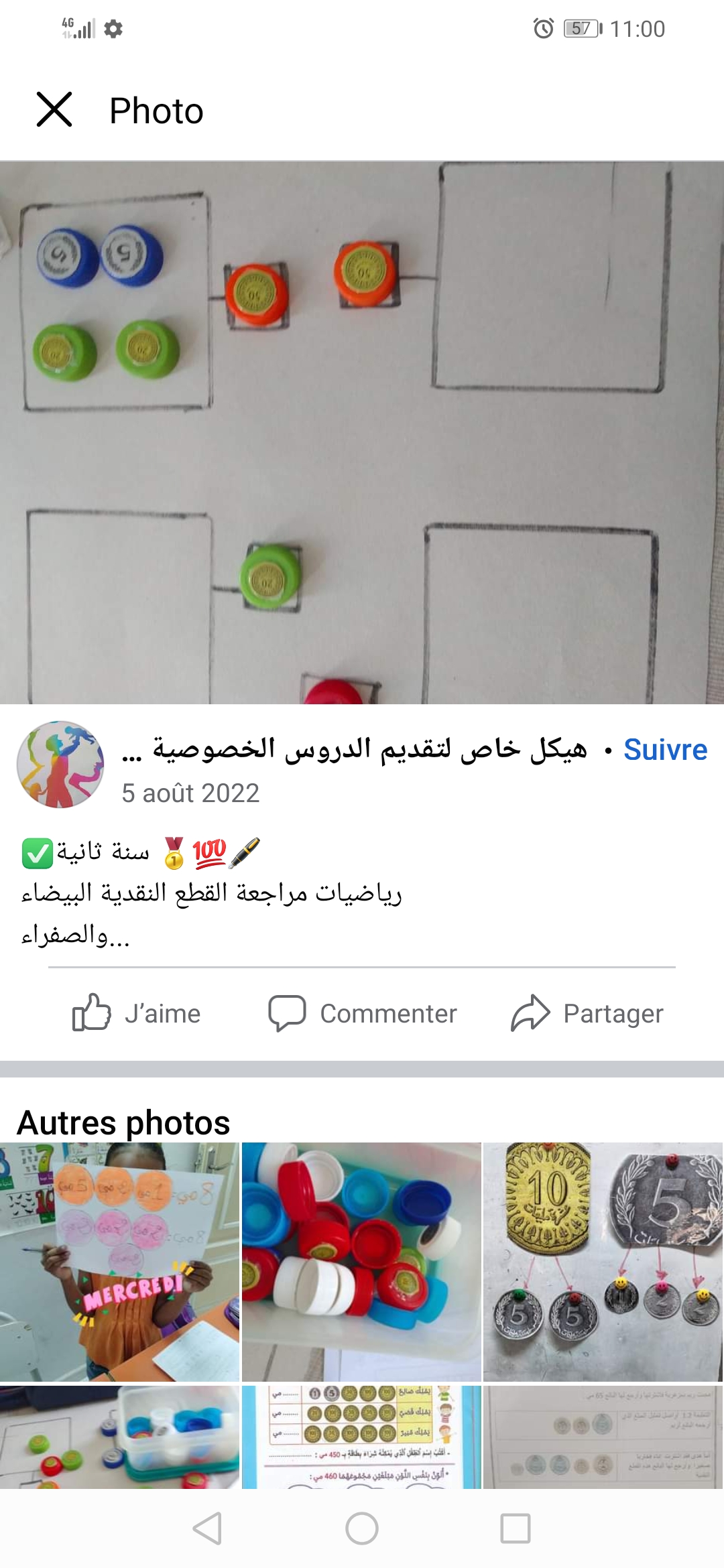Follow the page with Suivre

665,749
